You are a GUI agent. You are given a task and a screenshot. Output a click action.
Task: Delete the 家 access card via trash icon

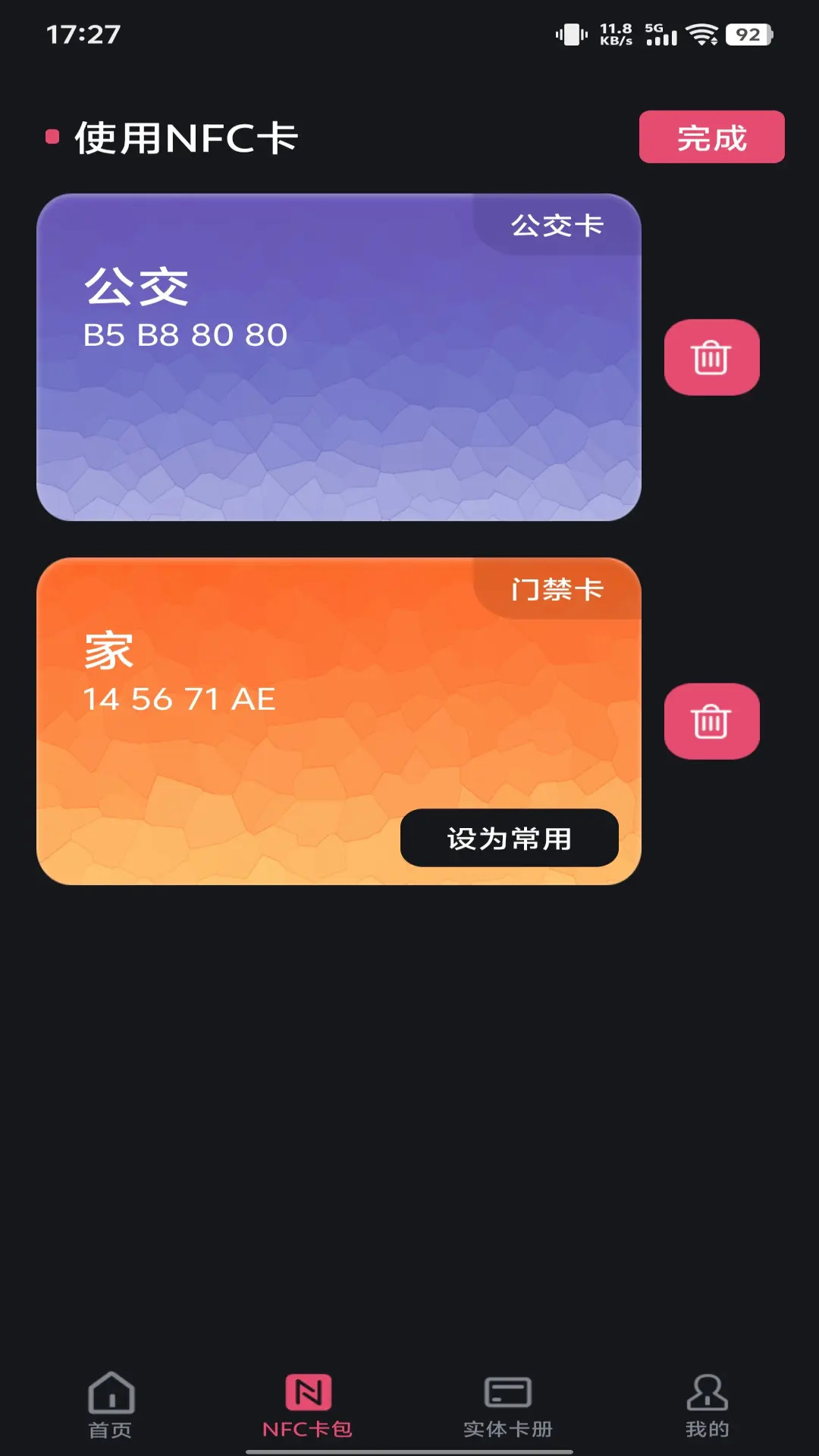[711, 721]
